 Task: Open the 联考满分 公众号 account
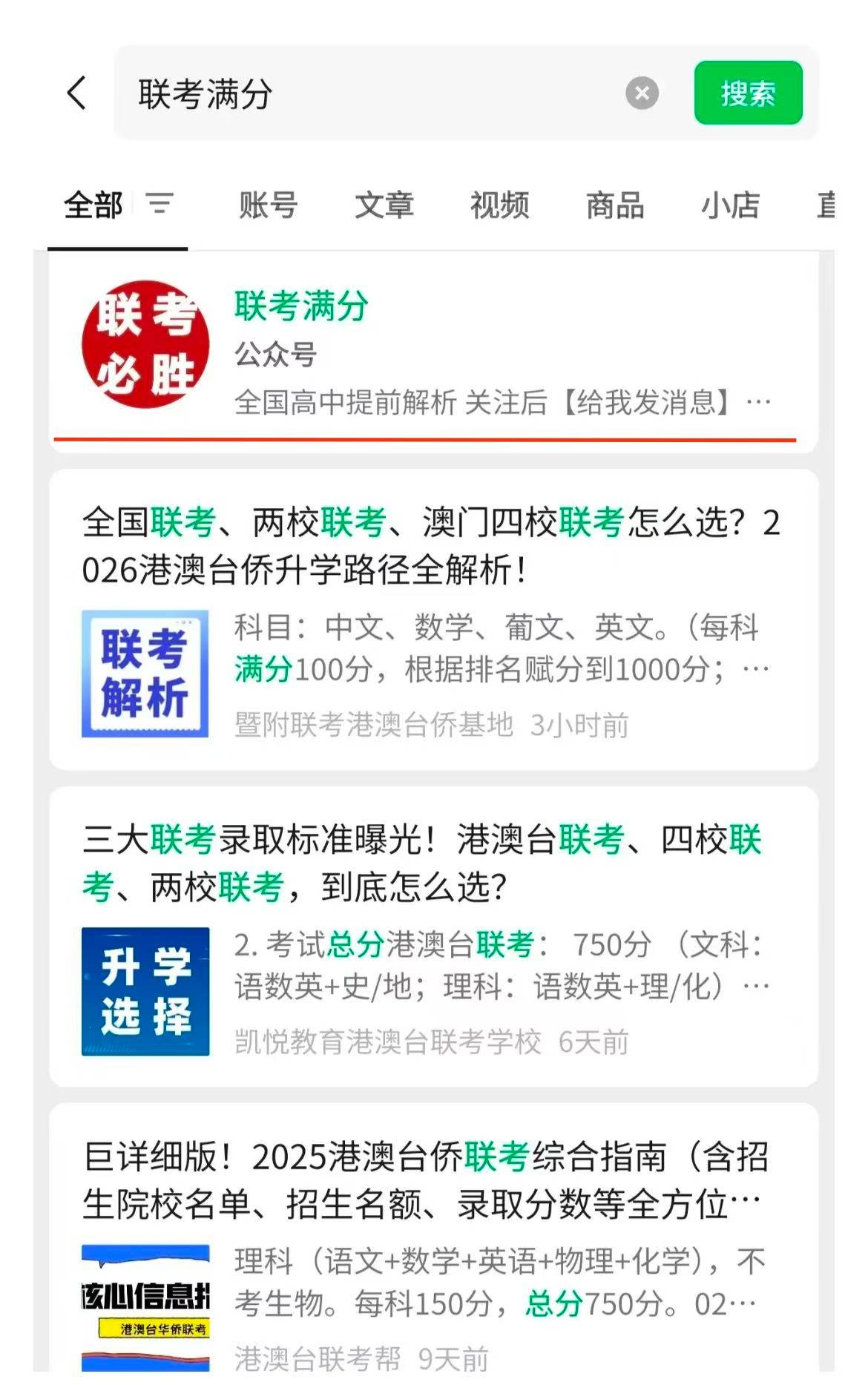pos(433,349)
